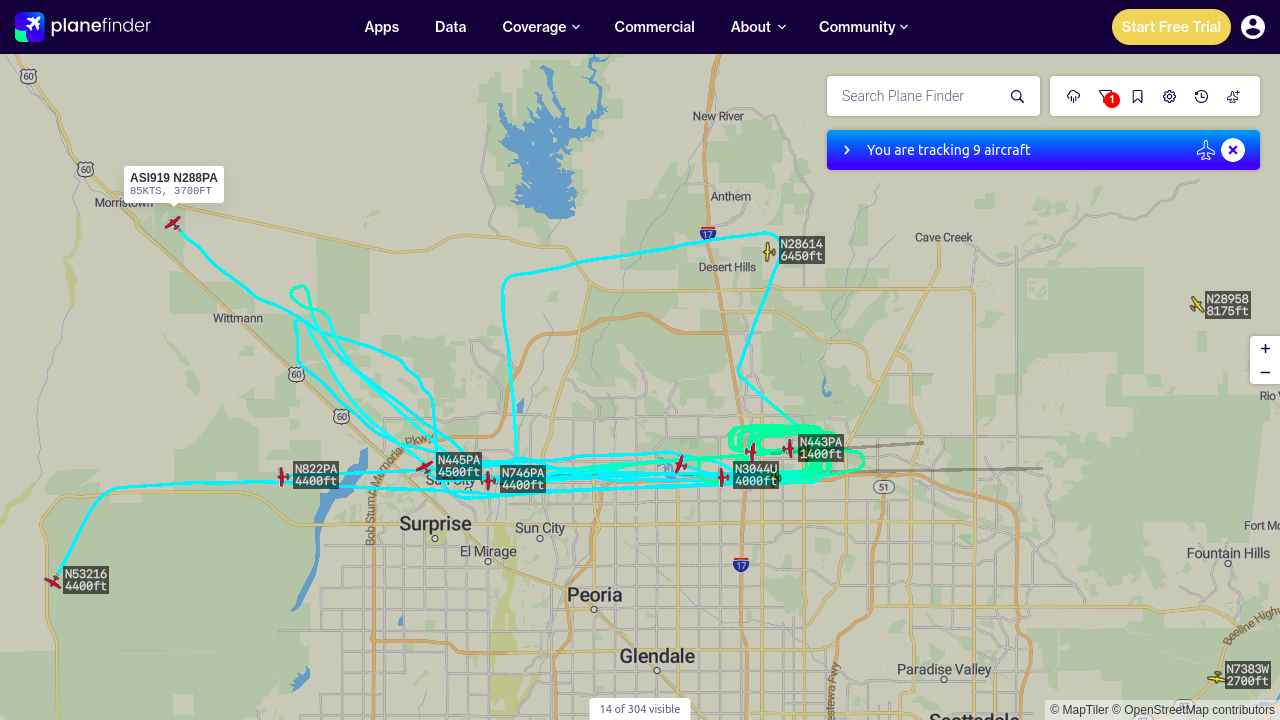This screenshot has width=1280, height=720.
Task: Zoom in on the map
Action: click(x=1265, y=349)
